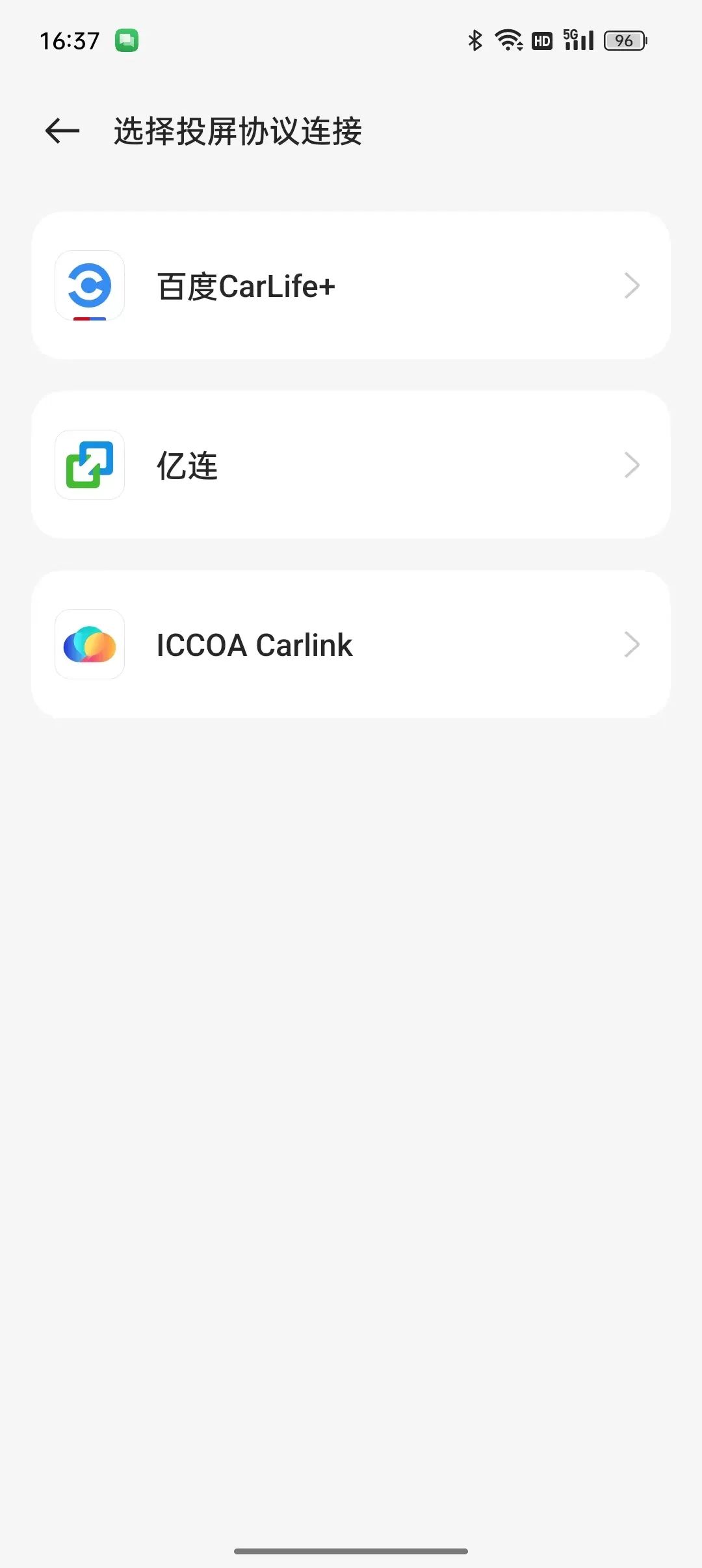Tap the Wi-Fi status icon
This screenshot has width=702, height=1568.
[508, 40]
